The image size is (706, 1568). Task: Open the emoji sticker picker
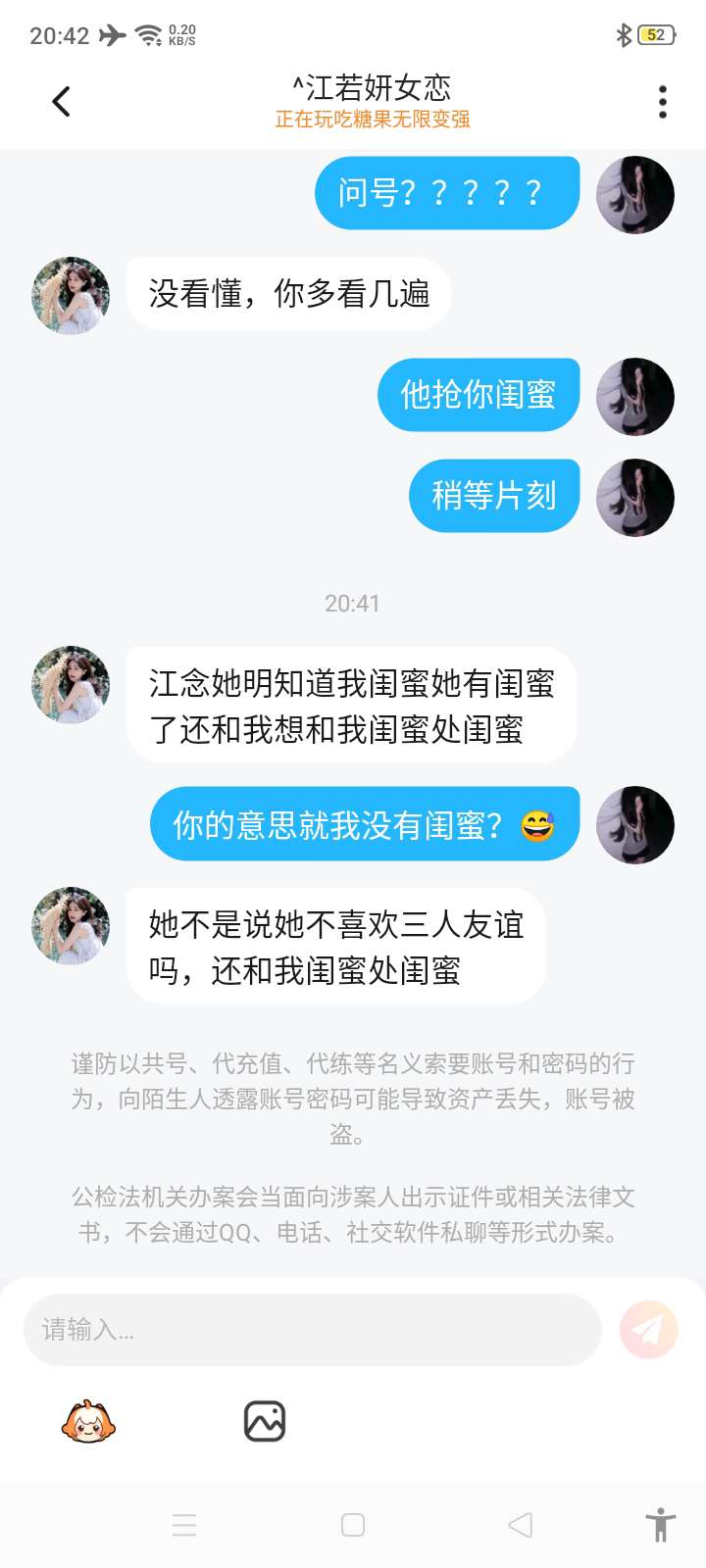[88, 1422]
